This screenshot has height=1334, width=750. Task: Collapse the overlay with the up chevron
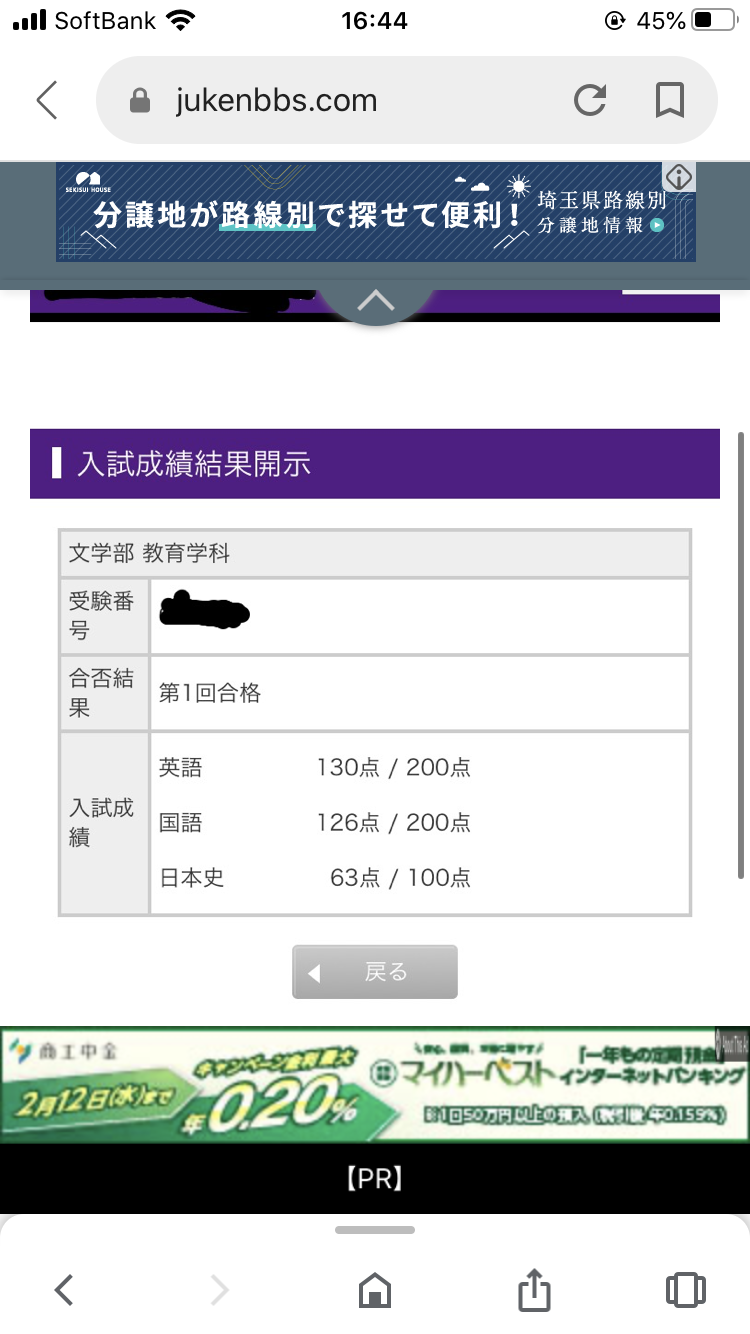pos(375,300)
